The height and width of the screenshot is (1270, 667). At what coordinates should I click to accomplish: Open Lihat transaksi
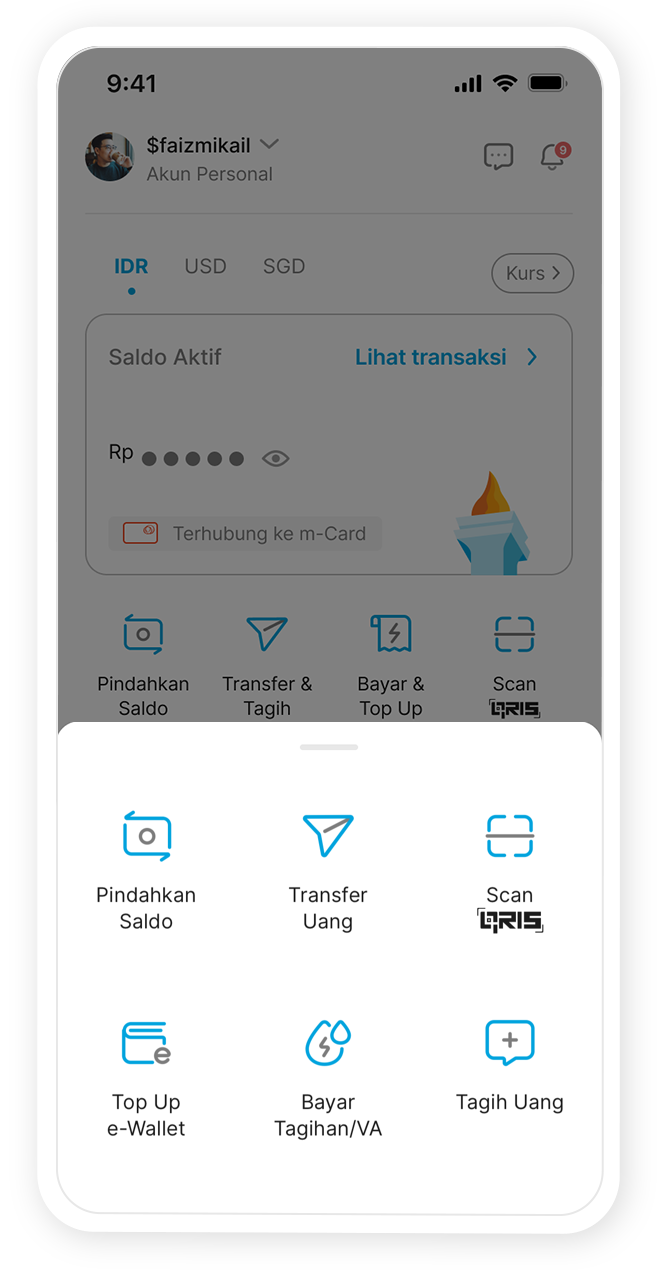click(x=446, y=357)
